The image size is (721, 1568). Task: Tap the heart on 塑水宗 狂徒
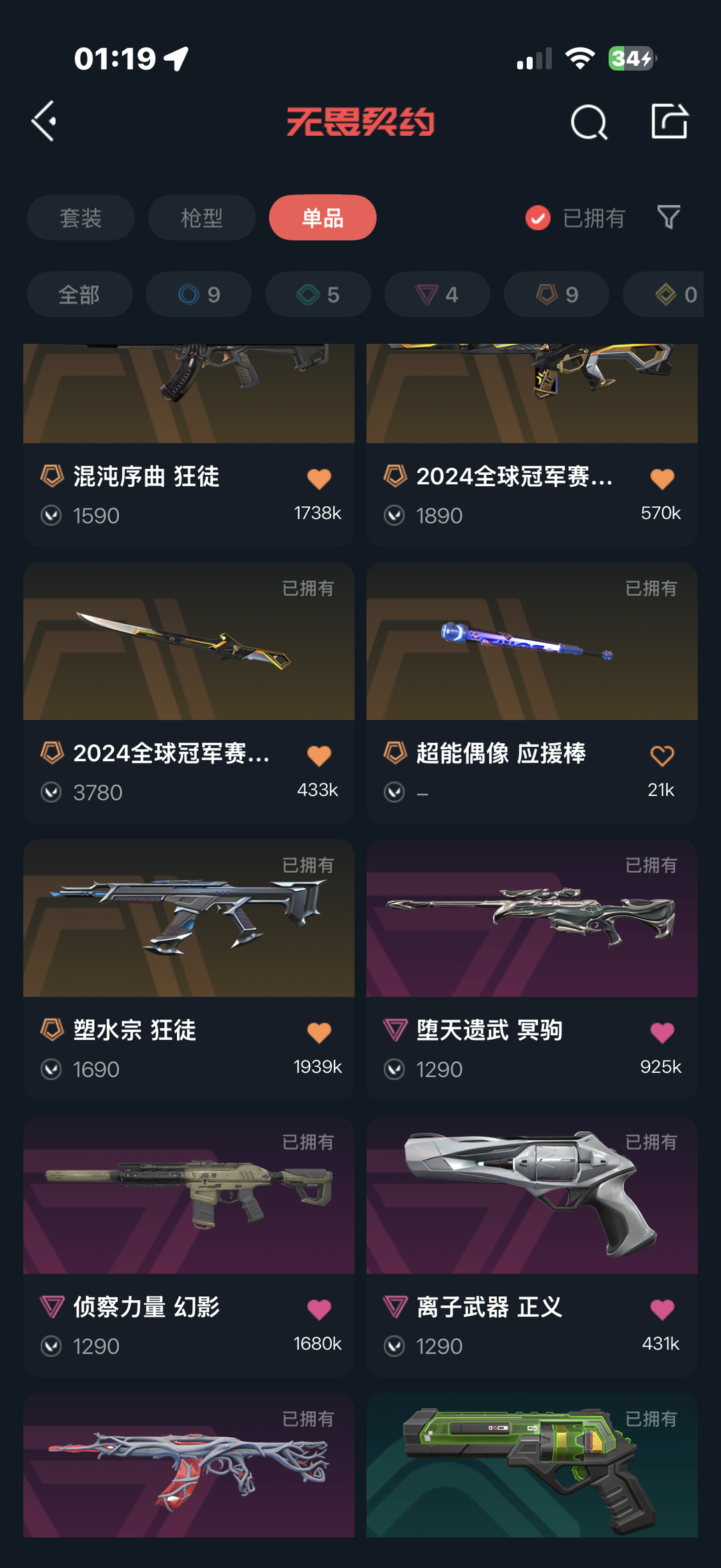[319, 1032]
